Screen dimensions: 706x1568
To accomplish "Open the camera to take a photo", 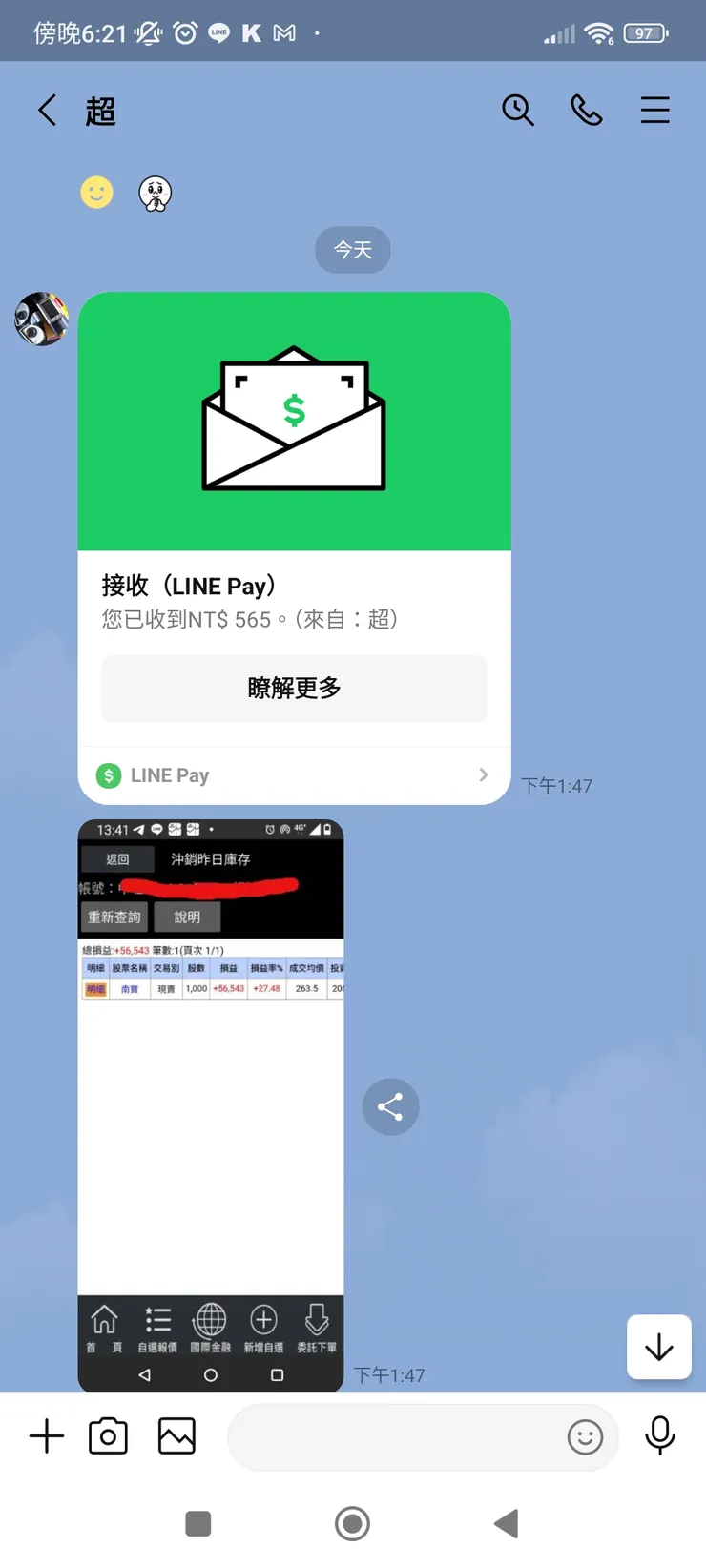I will point(108,1434).
